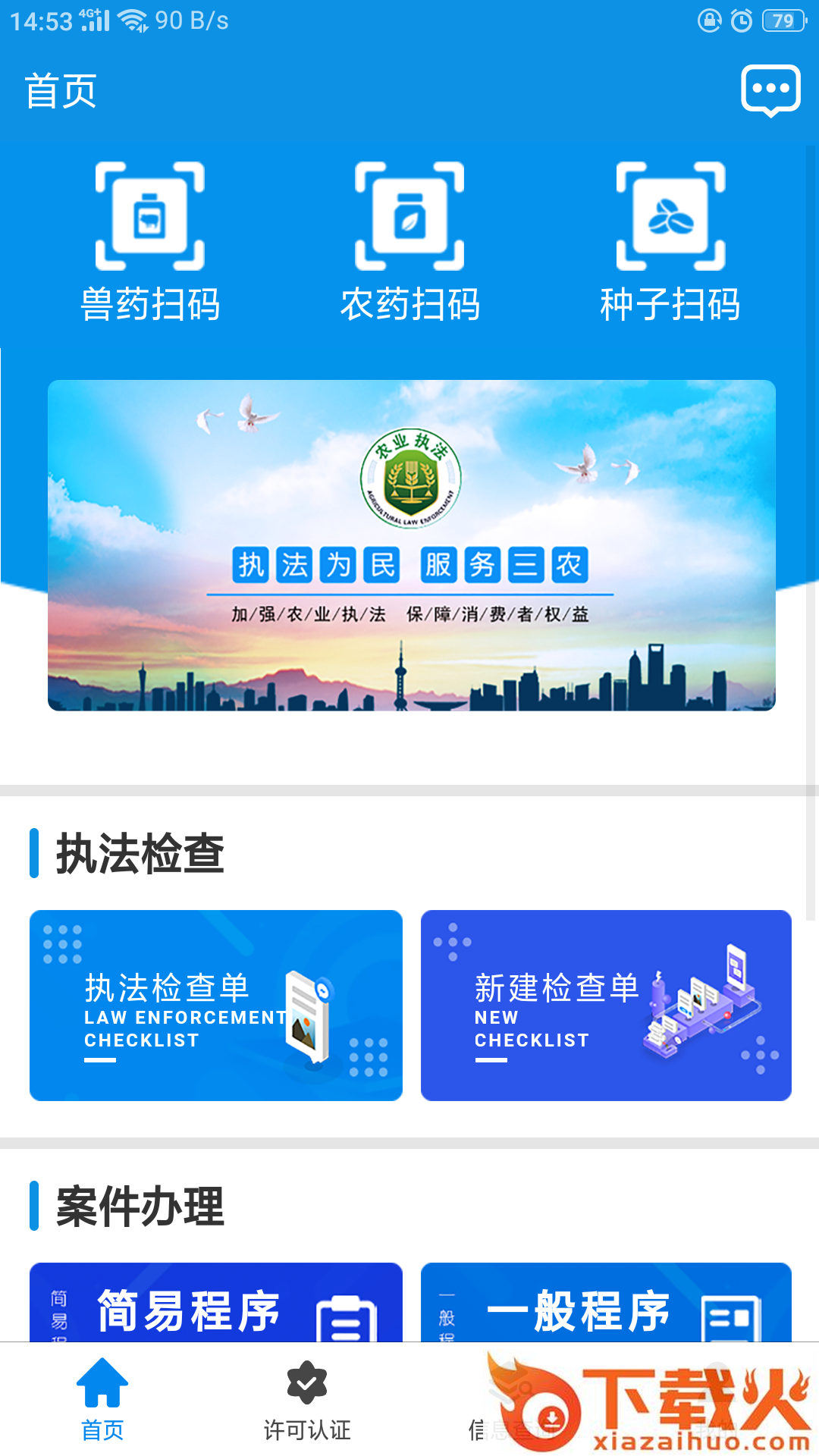The image size is (819, 1456).
Task: Switch to the 首页 home tab
Action: [102, 1400]
